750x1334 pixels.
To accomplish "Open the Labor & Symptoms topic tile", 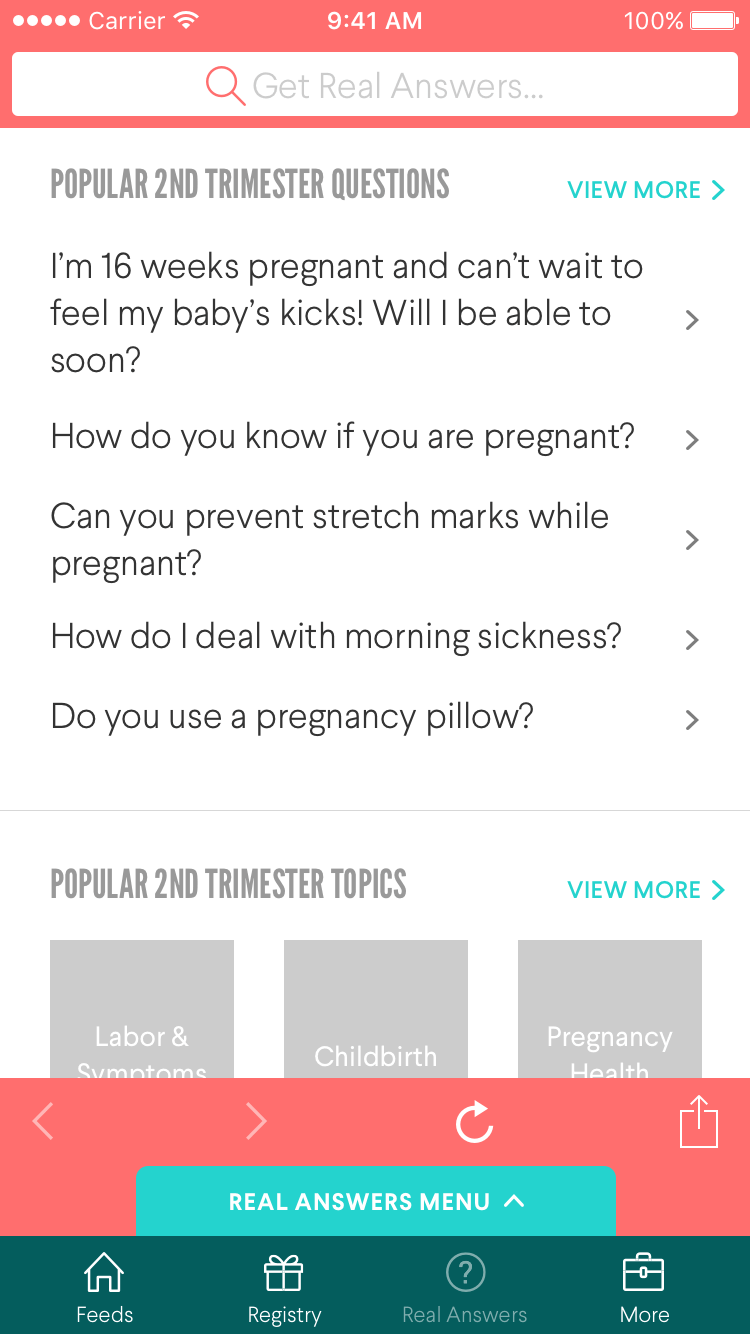I will click(142, 1010).
